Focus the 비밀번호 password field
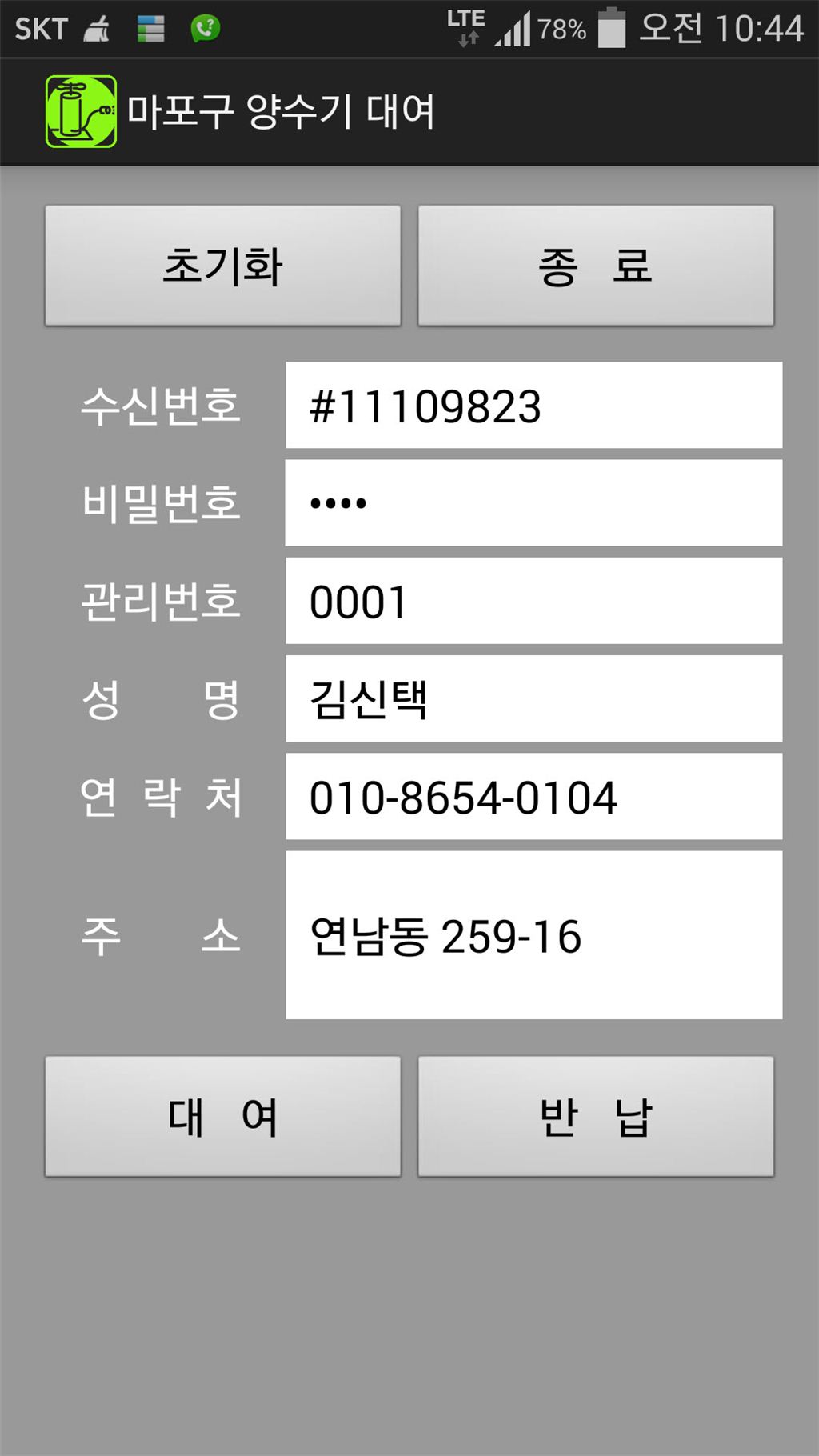Image resolution: width=819 pixels, height=1456 pixels. [x=533, y=502]
